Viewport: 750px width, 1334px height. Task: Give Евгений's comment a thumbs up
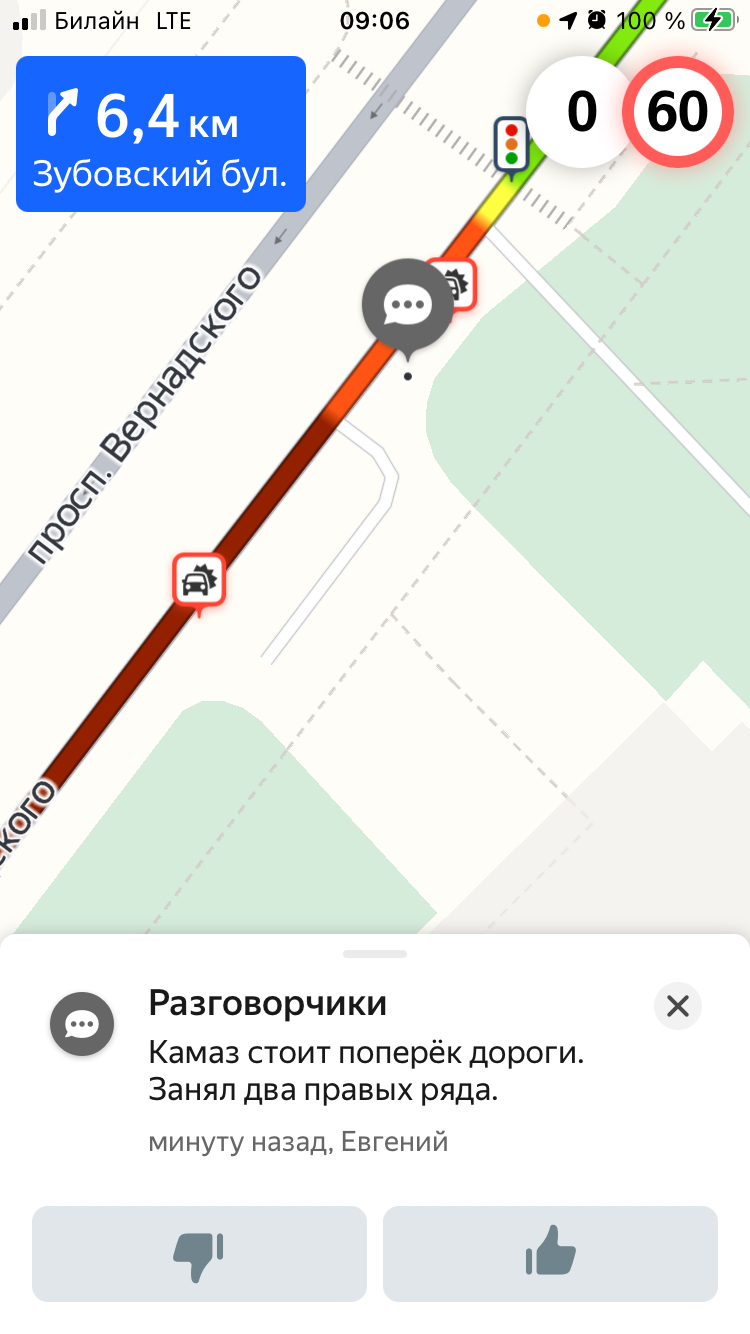pyautogui.click(x=550, y=1253)
